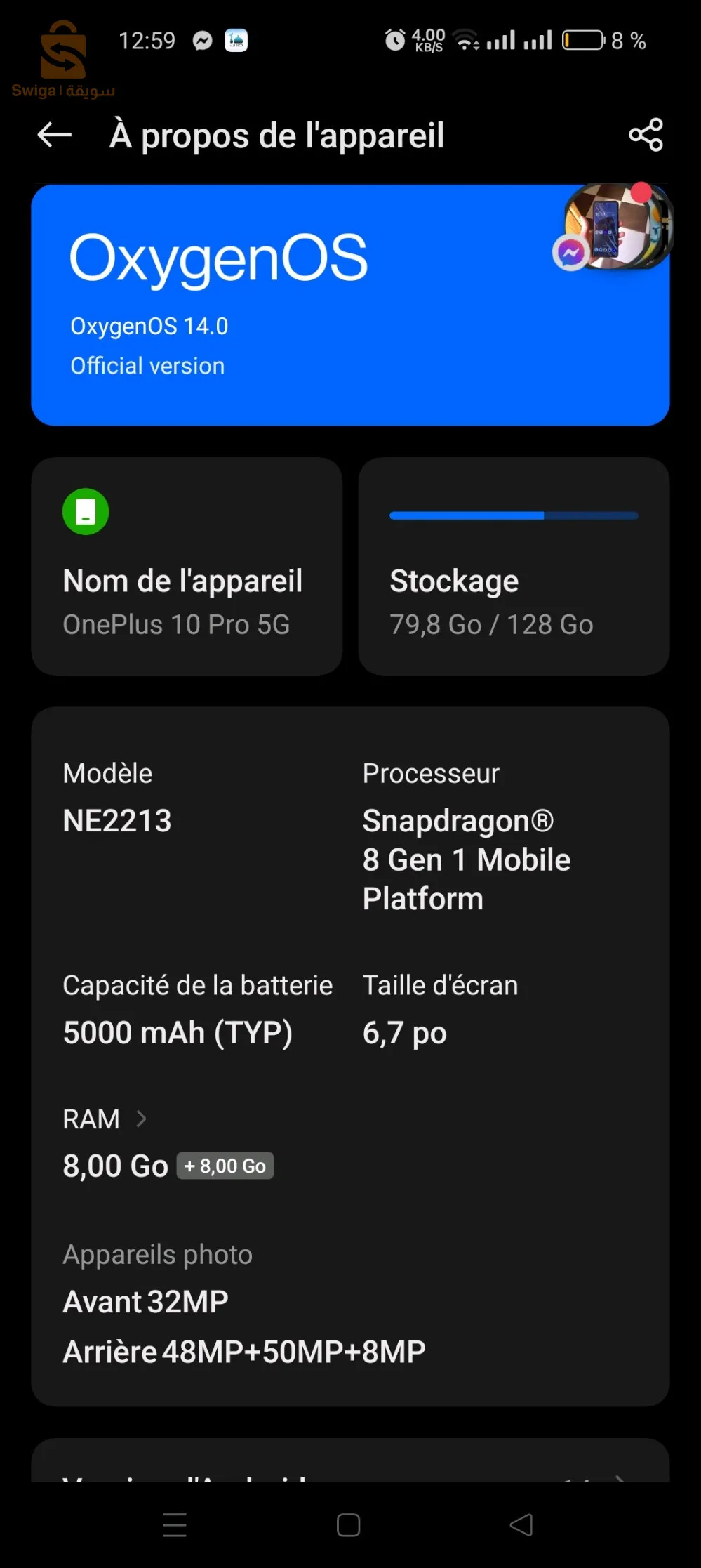
Task: Tap the OxygenOS 14.0 banner card
Action: (281, 302)
